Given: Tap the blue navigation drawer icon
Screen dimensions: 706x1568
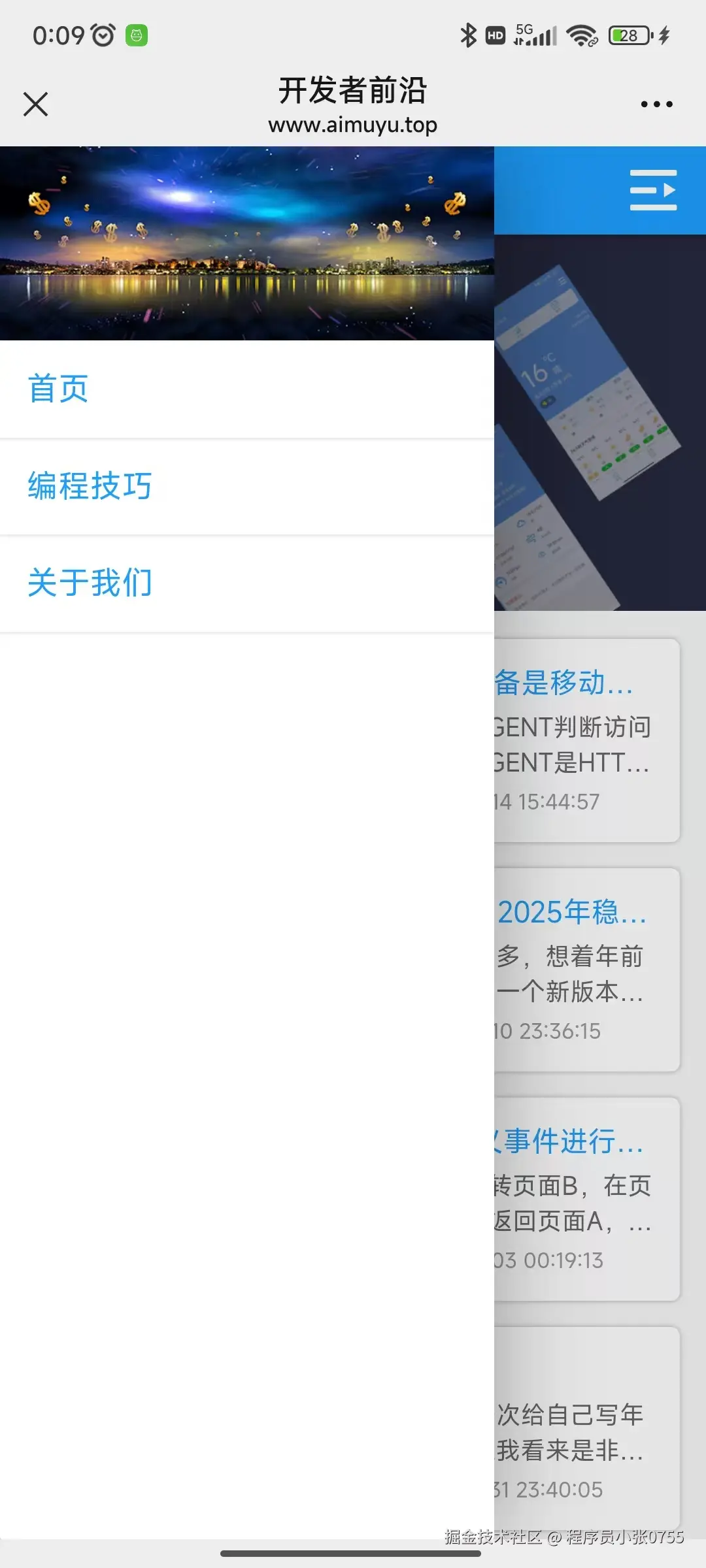Looking at the screenshot, I should point(652,190).
